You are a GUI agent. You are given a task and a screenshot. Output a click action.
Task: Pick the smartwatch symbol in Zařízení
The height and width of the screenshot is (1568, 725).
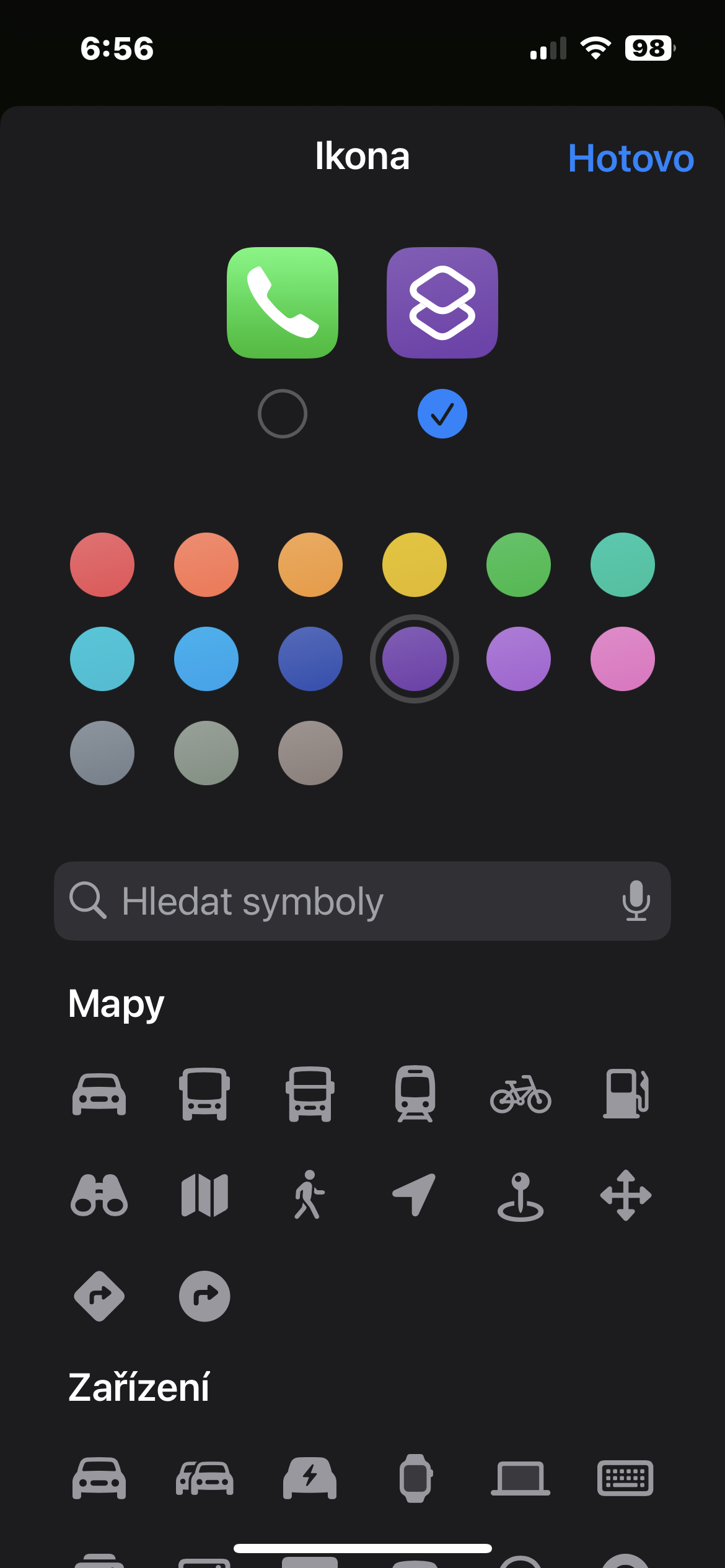coord(415,1479)
